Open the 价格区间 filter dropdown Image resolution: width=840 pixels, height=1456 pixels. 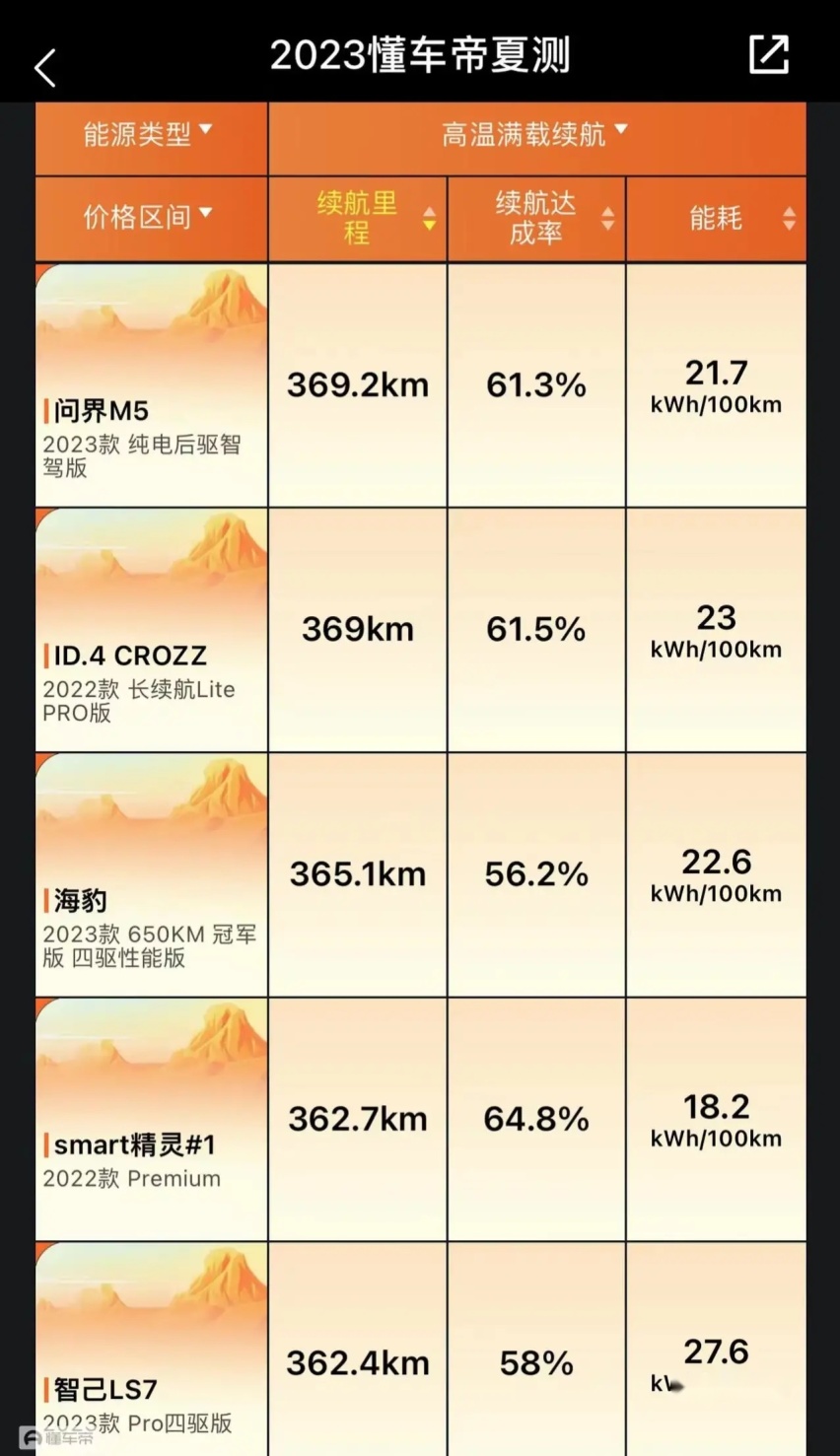150,218
